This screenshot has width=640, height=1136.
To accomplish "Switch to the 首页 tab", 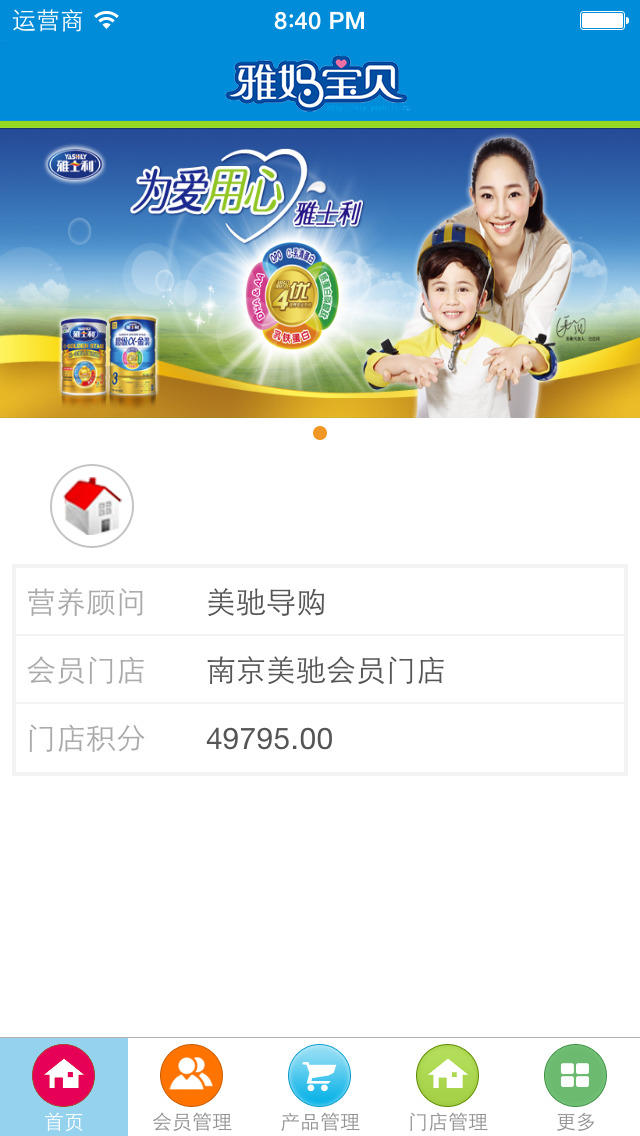I will (x=64, y=1086).
